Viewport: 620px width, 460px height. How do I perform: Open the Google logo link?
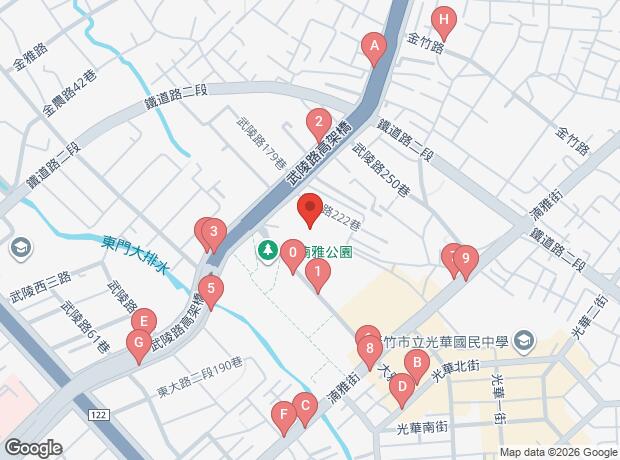click(x=32, y=448)
